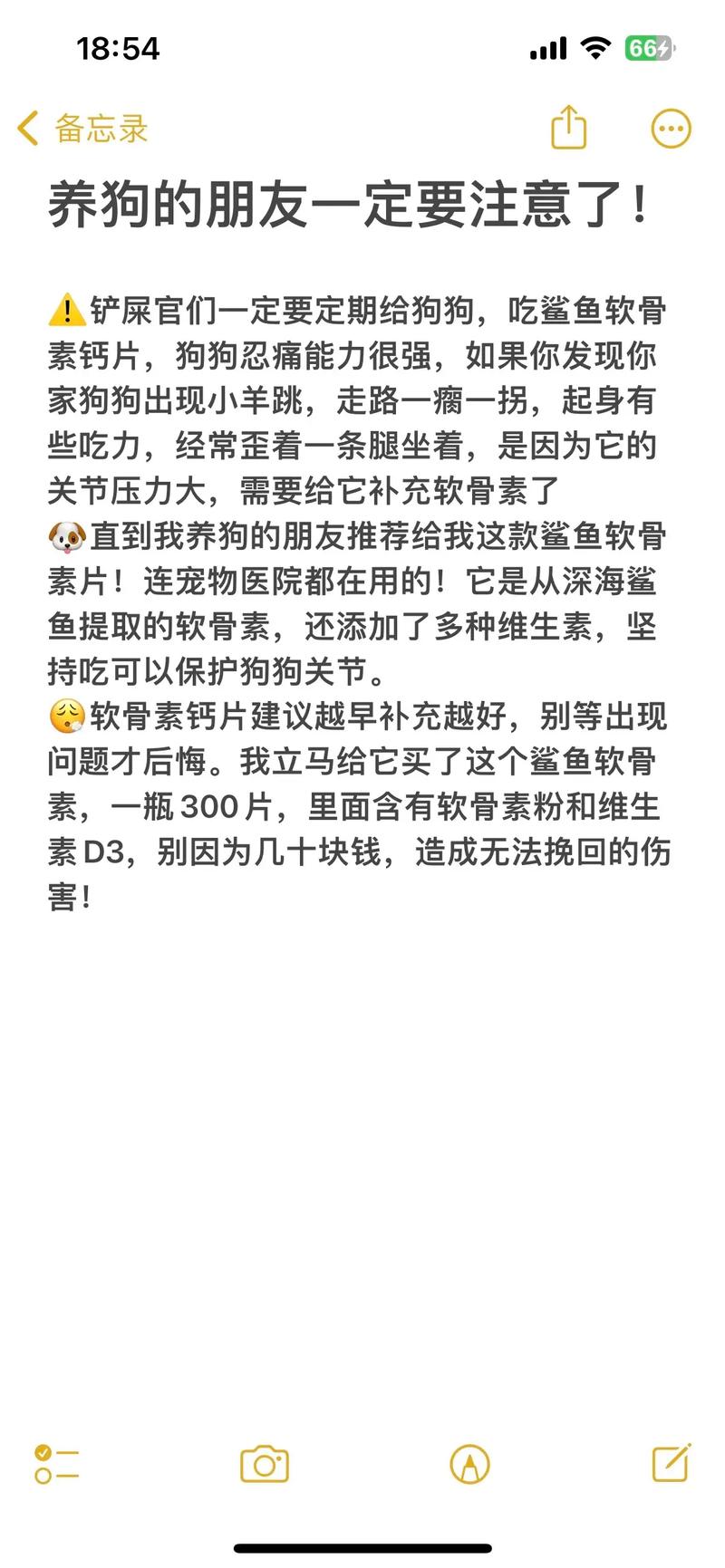Open the More options ellipsis menu
The height and width of the screenshot is (1568, 725).
[670, 128]
